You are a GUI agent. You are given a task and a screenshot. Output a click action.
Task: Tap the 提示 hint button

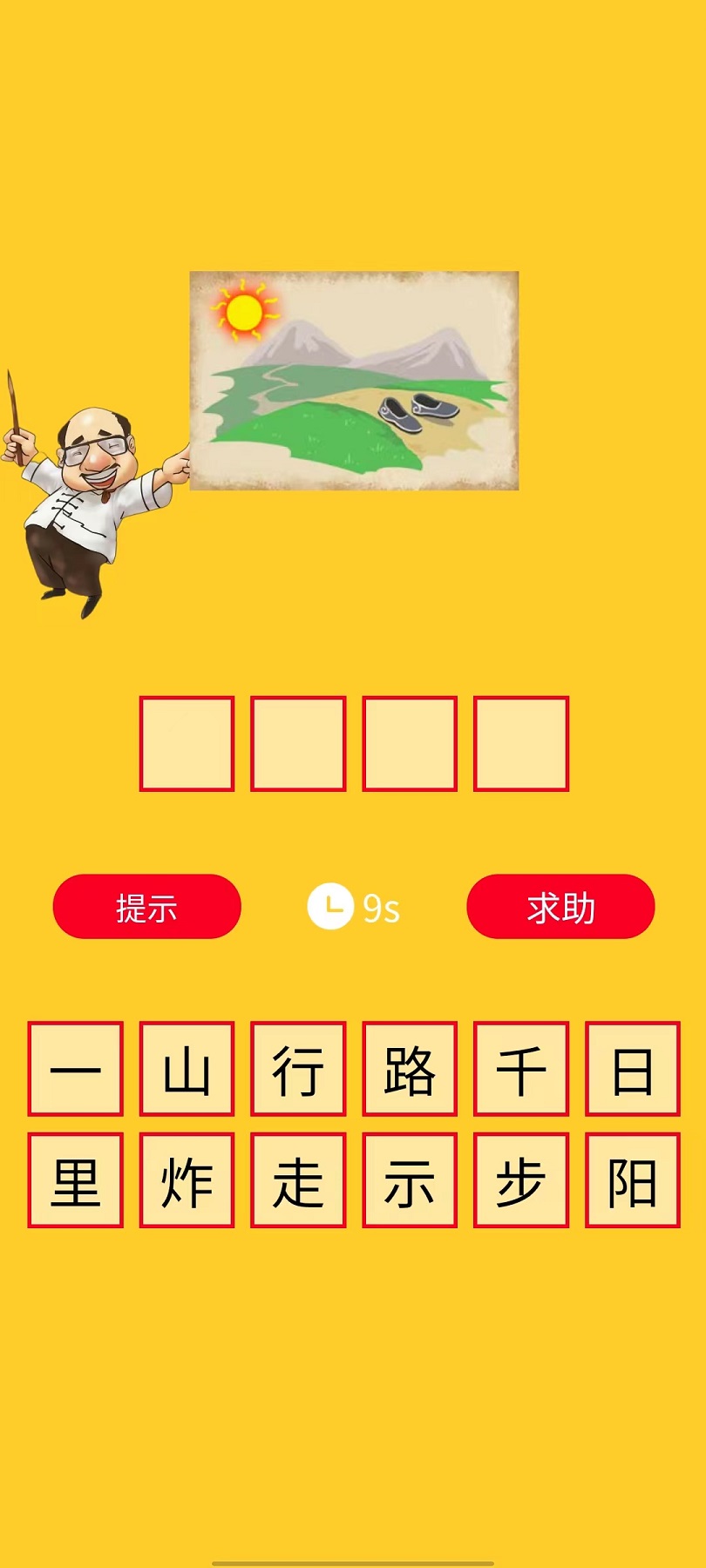point(146,907)
